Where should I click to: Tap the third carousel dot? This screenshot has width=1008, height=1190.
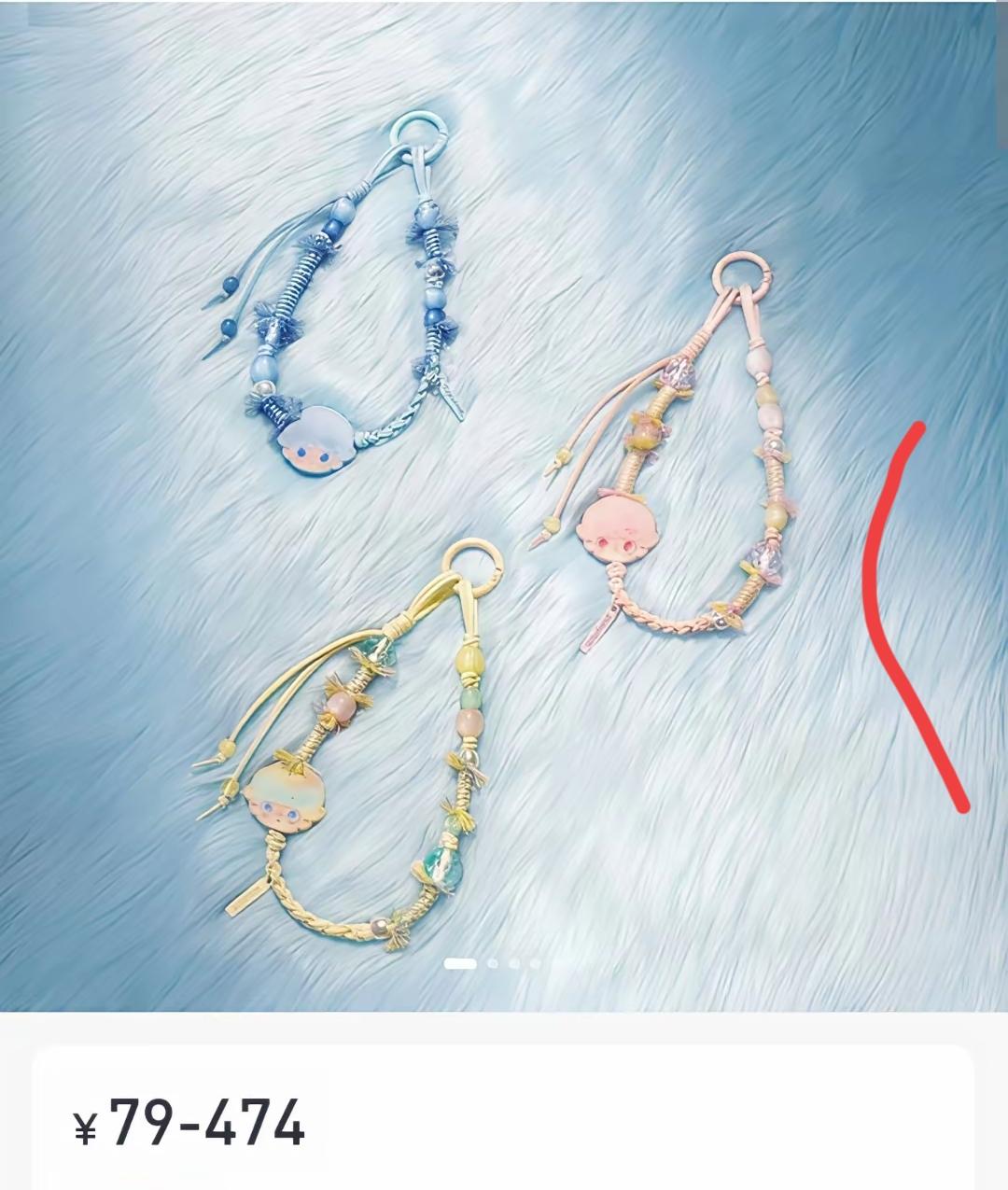(514, 963)
